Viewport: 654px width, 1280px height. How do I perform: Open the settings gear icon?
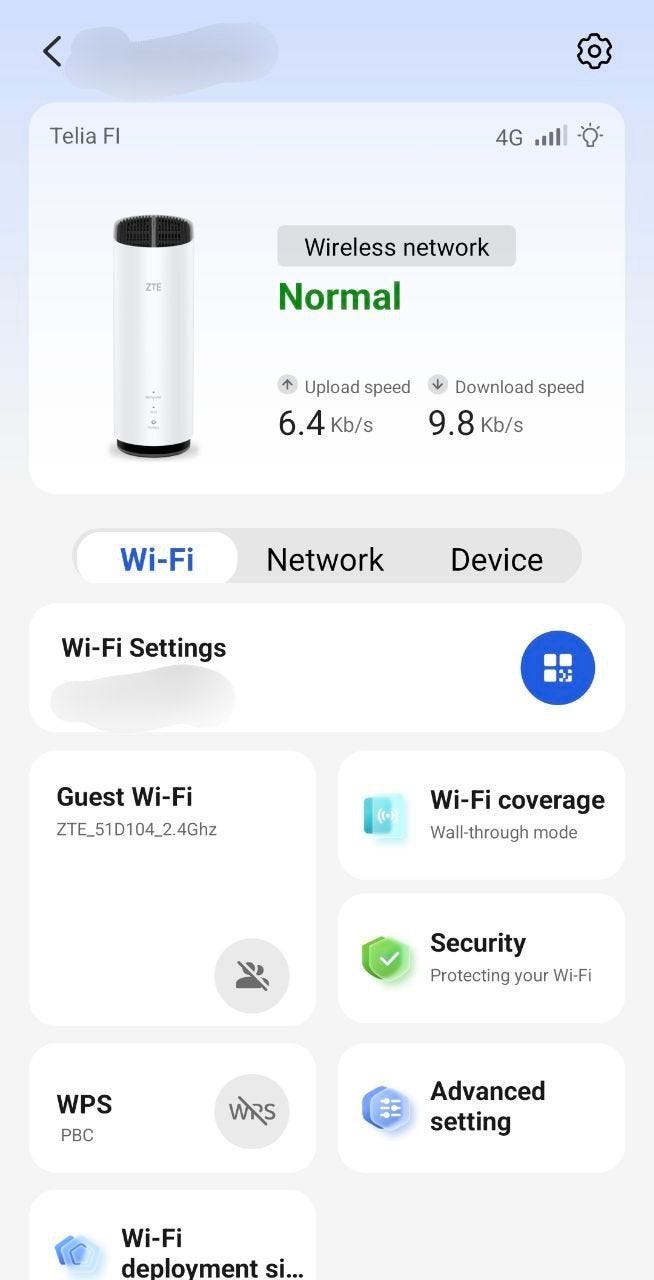(594, 51)
